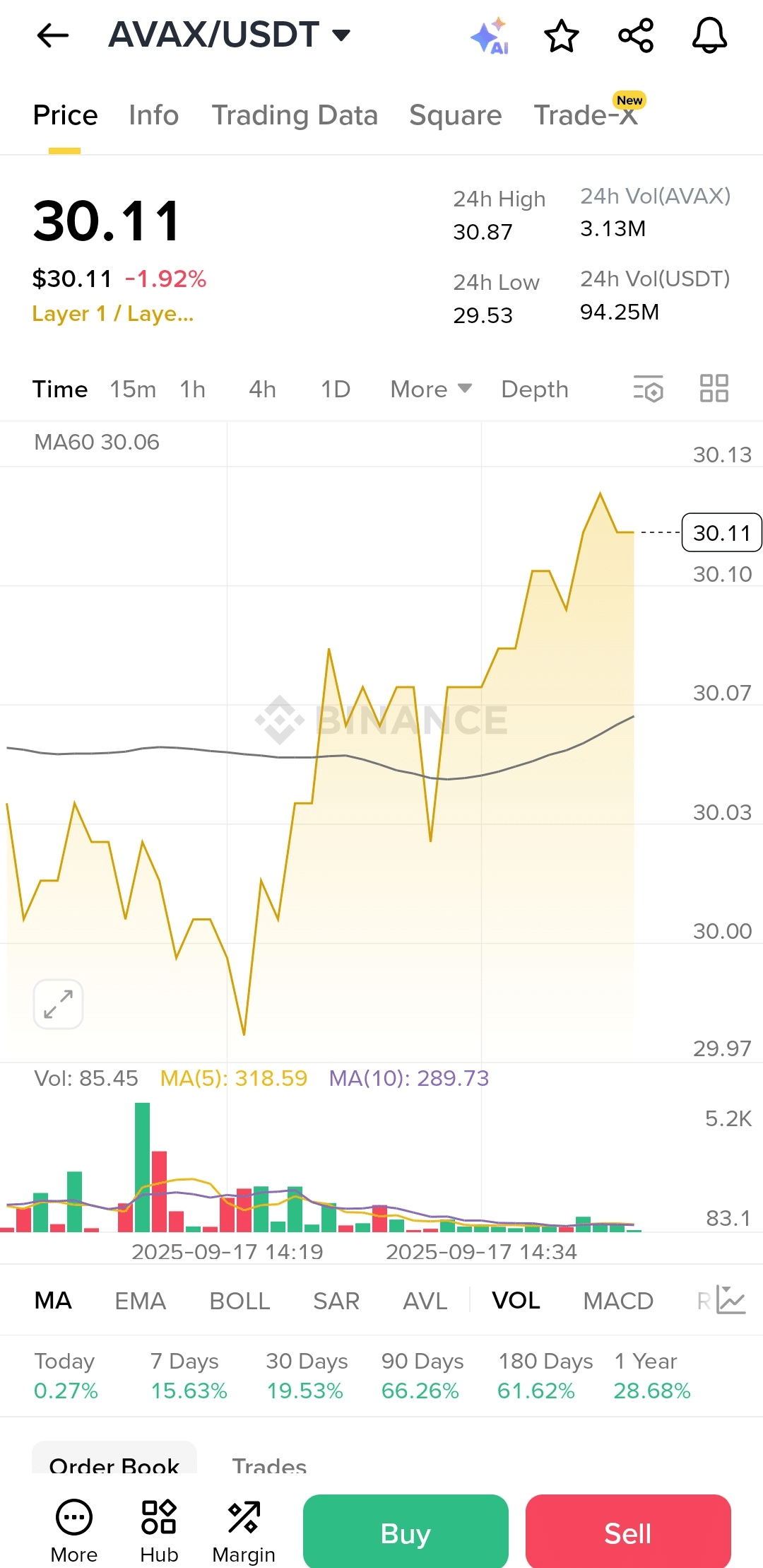Show the Depth chart
The height and width of the screenshot is (1568, 763).
(535, 390)
